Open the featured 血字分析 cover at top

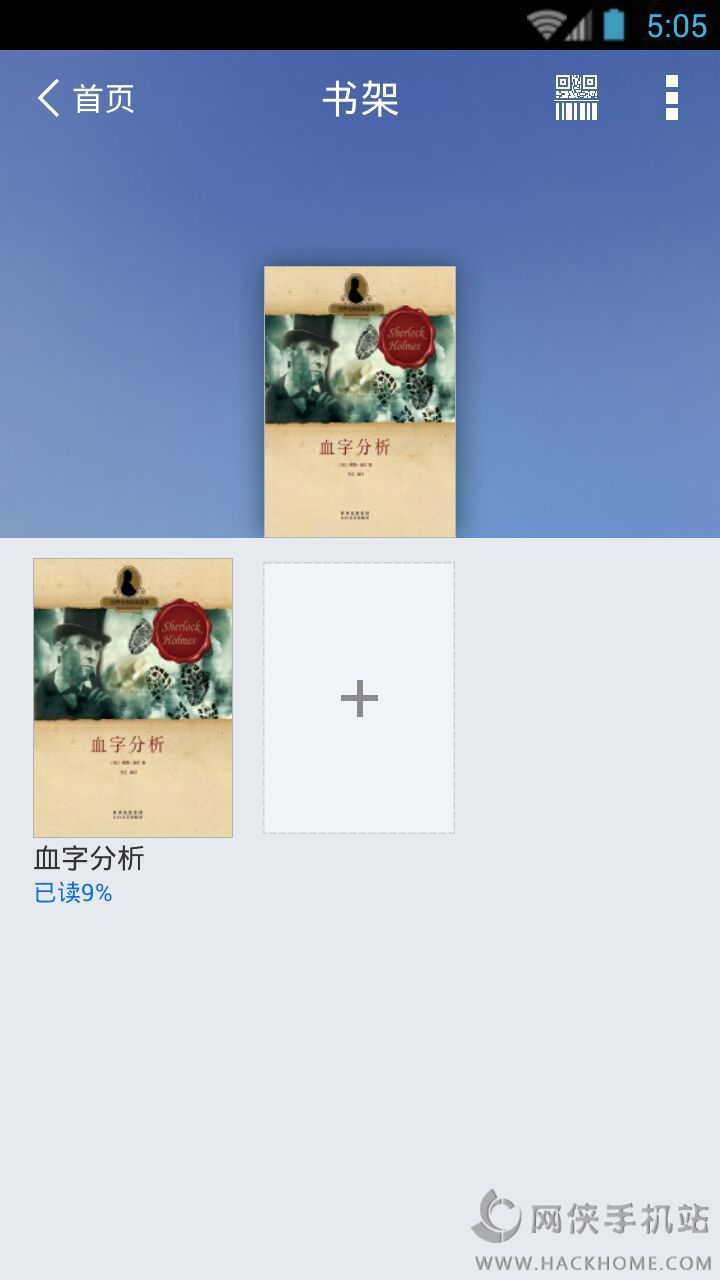point(360,401)
